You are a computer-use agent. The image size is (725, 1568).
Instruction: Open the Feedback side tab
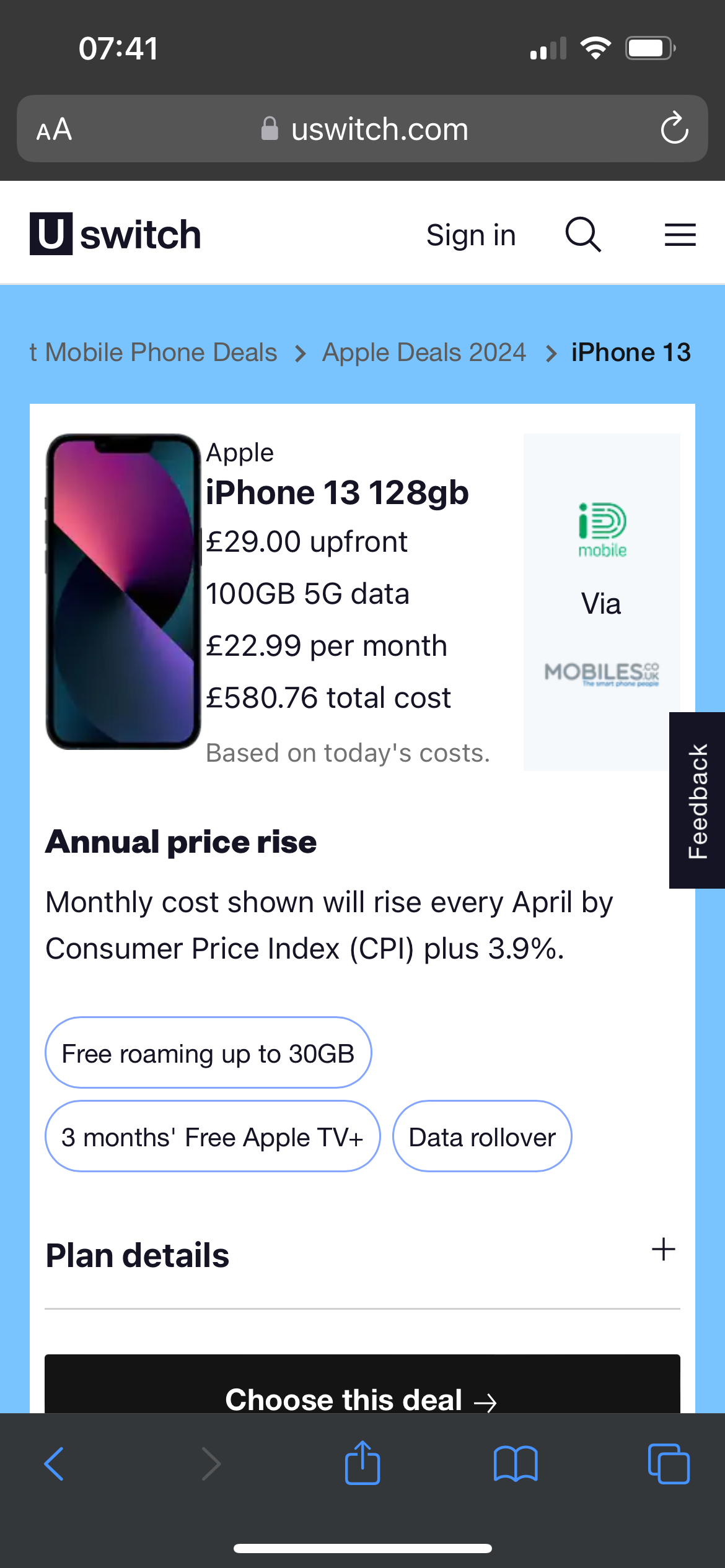pyautogui.click(x=698, y=800)
